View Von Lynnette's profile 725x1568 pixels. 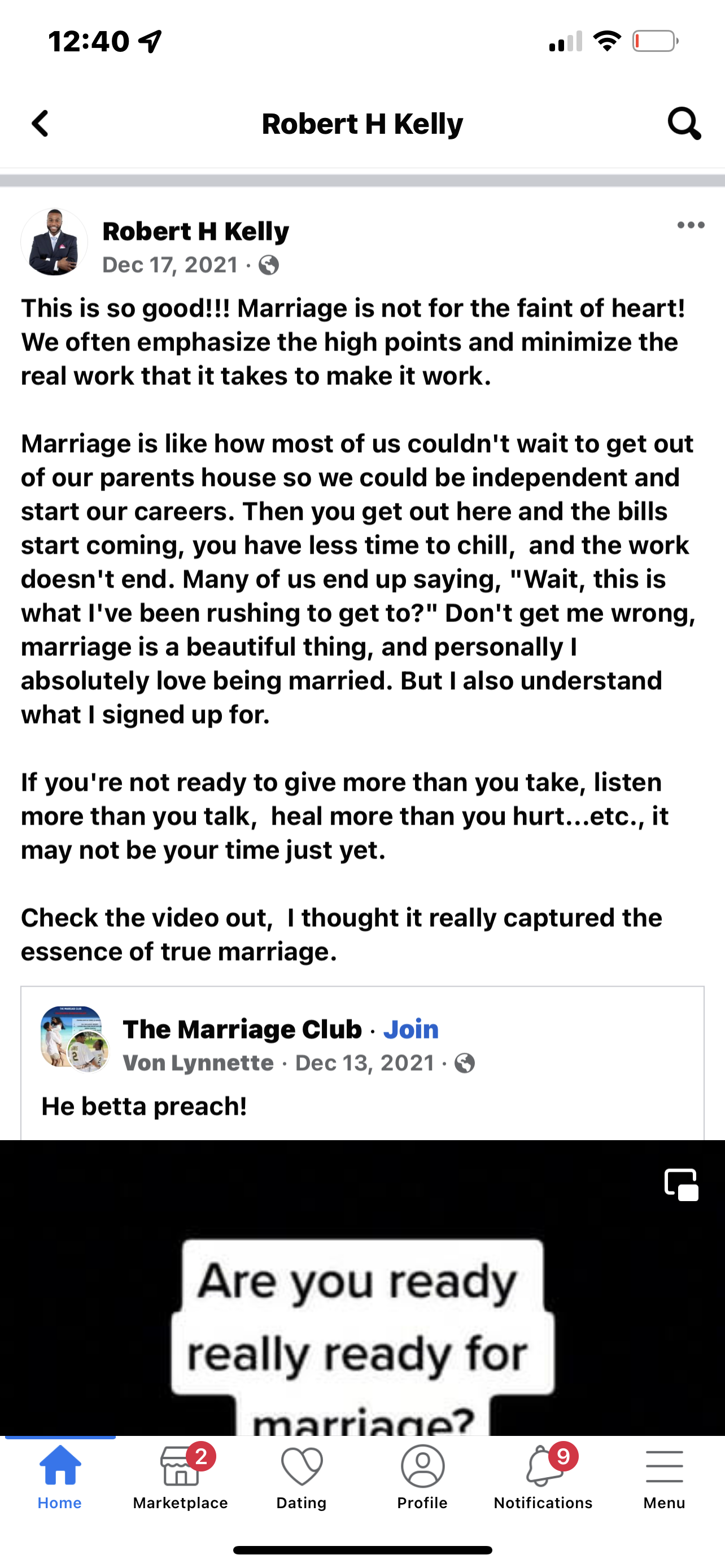point(198,1063)
